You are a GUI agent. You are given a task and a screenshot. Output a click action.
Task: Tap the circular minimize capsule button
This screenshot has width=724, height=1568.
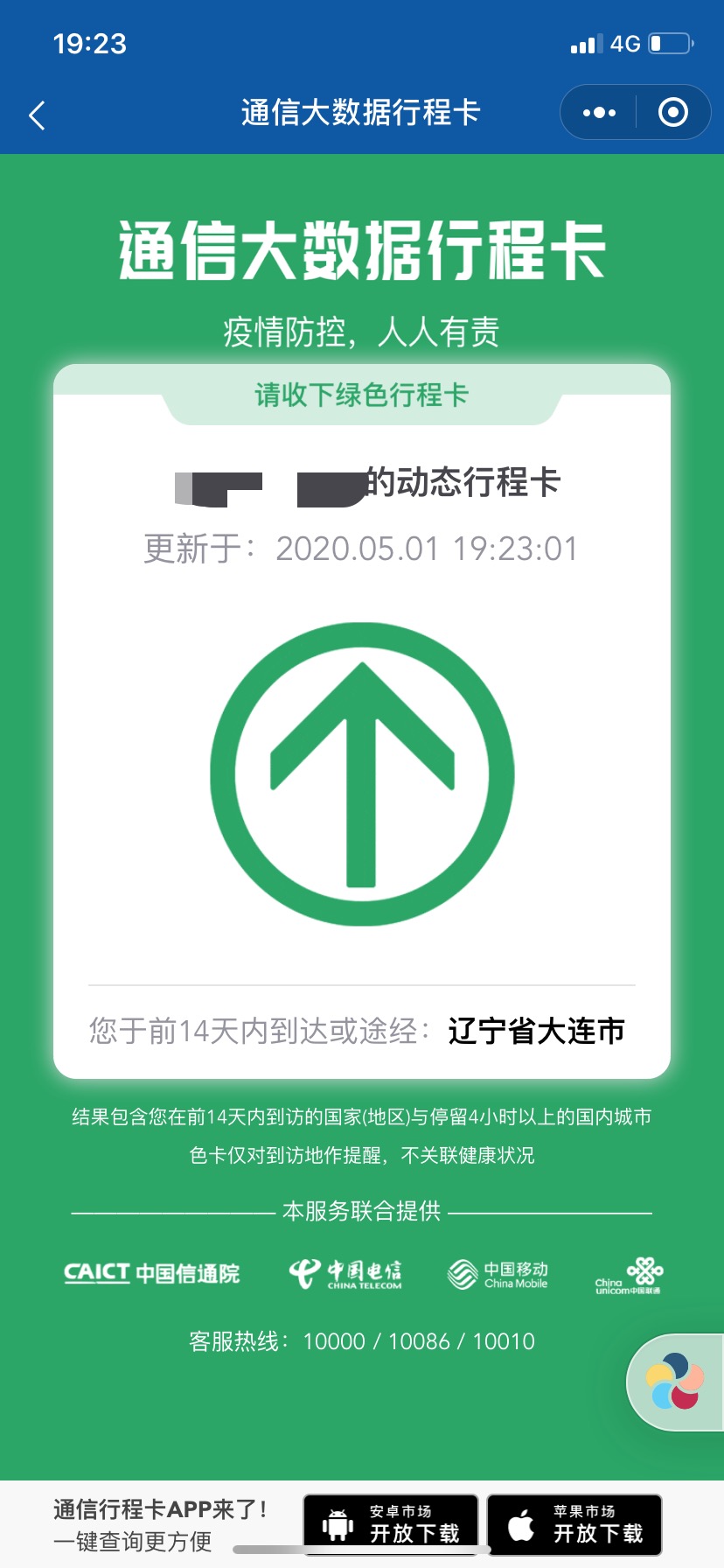click(672, 114)
